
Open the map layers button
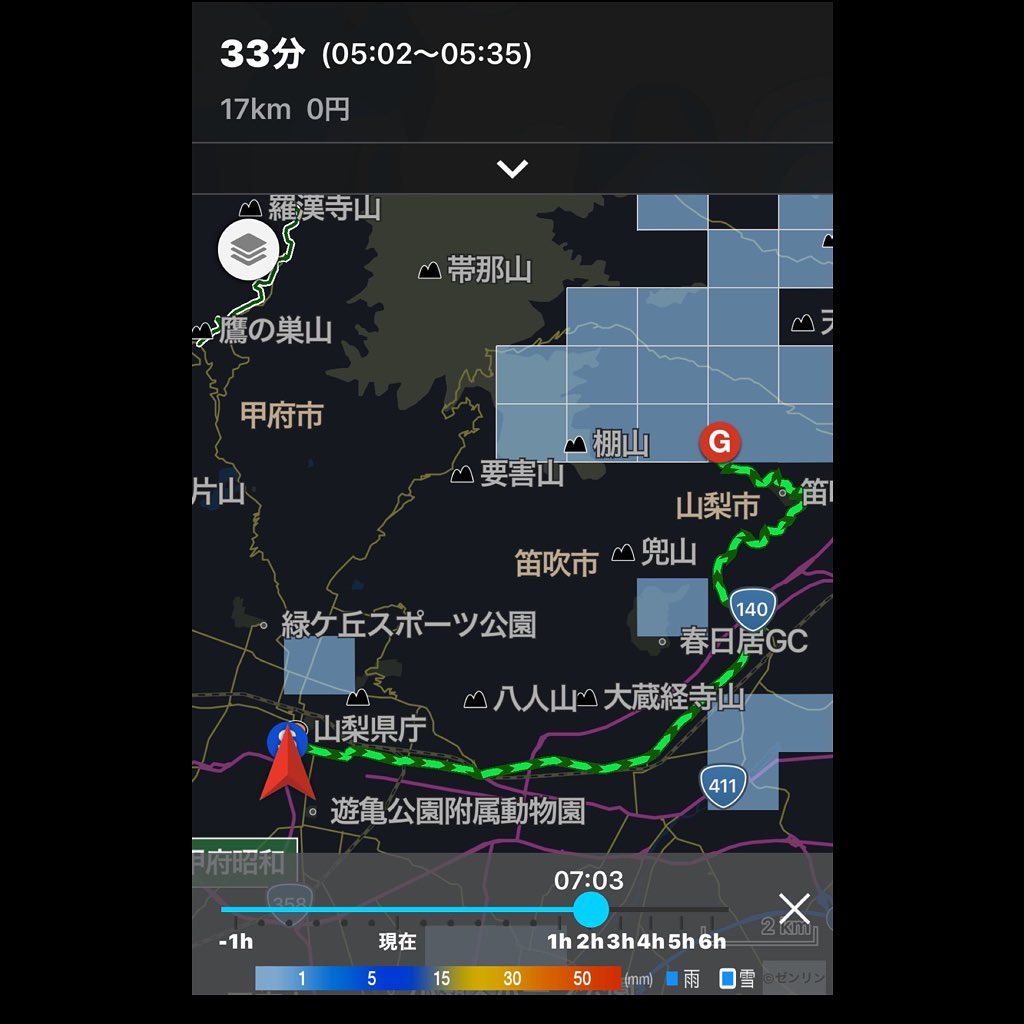(x=248, y=250)
